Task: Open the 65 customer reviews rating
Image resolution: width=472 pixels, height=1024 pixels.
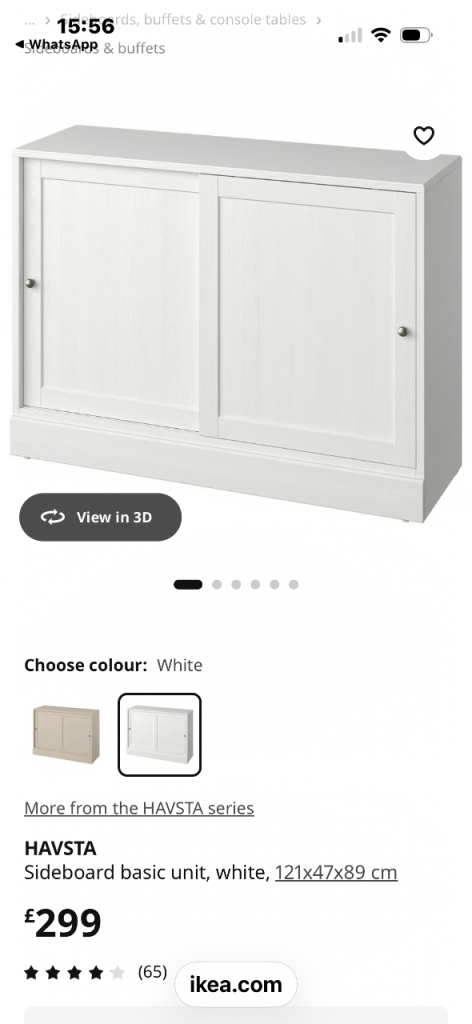Action: tap(95, 972)
